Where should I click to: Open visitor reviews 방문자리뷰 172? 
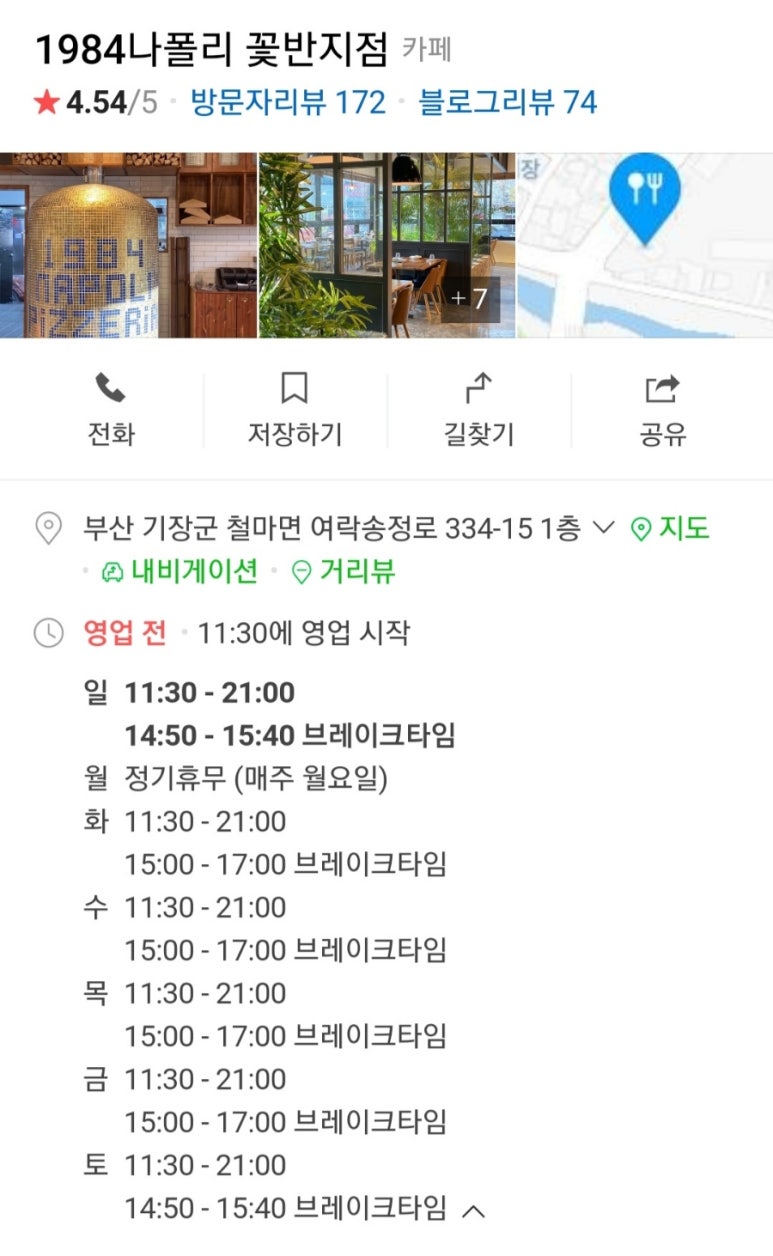[x=288, y=103]
